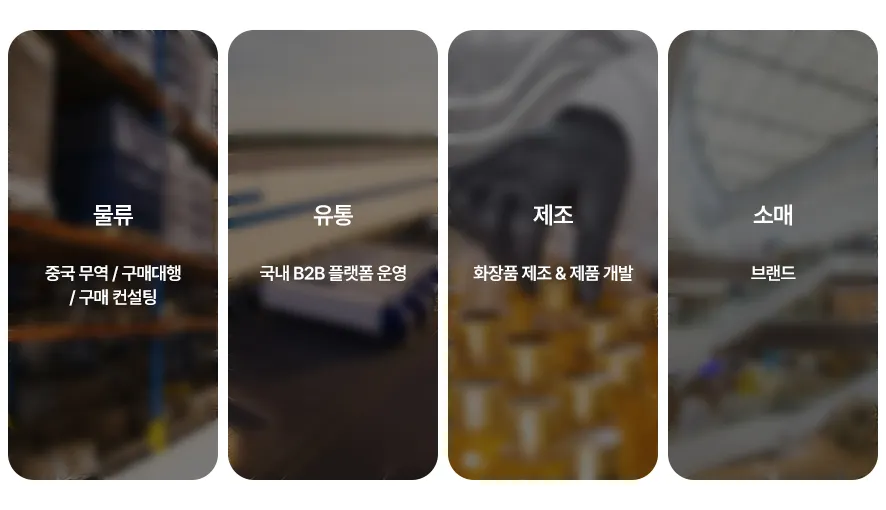View the 제조 cosmetics manufacturing card
The image size is (886, 510).
(553, 255)
